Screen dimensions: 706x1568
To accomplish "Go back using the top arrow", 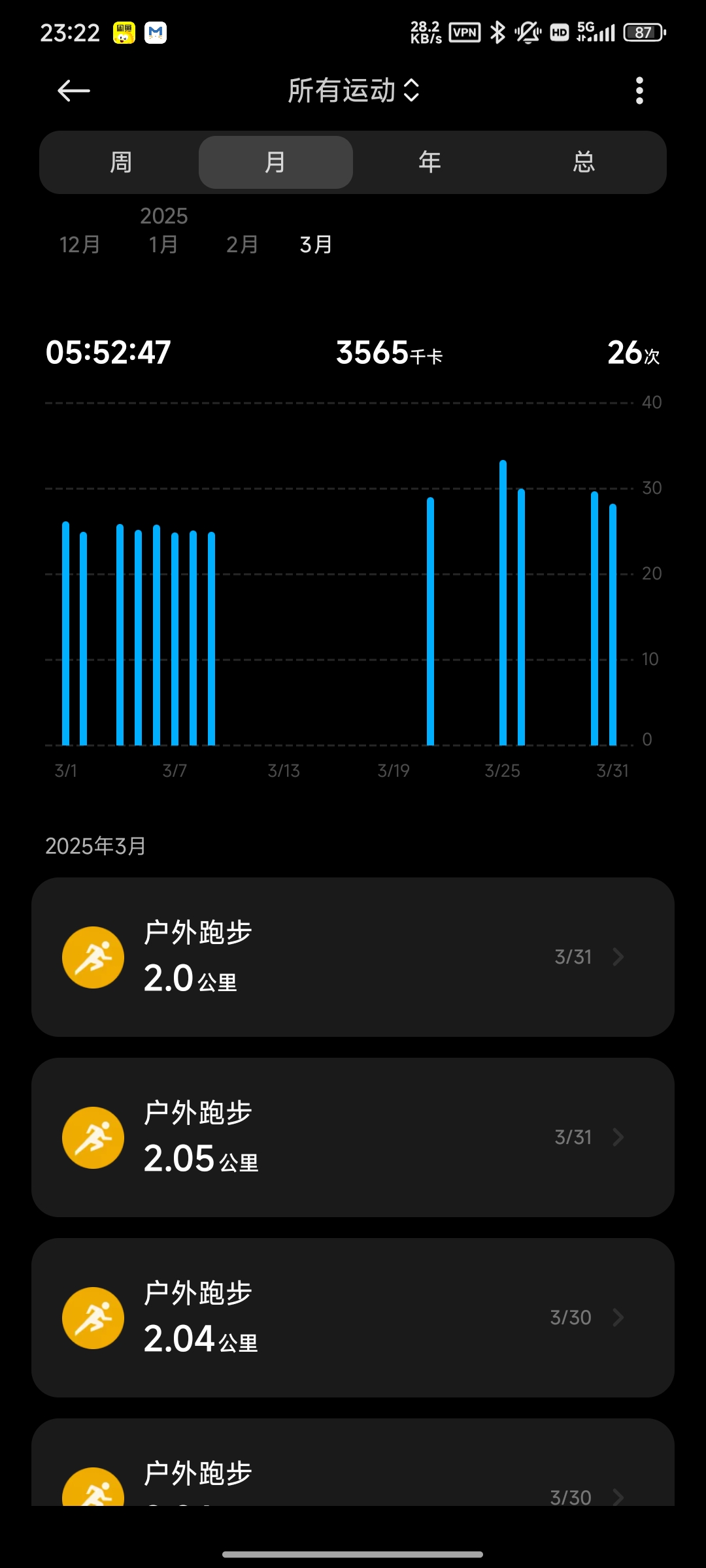I will [73, 91].
